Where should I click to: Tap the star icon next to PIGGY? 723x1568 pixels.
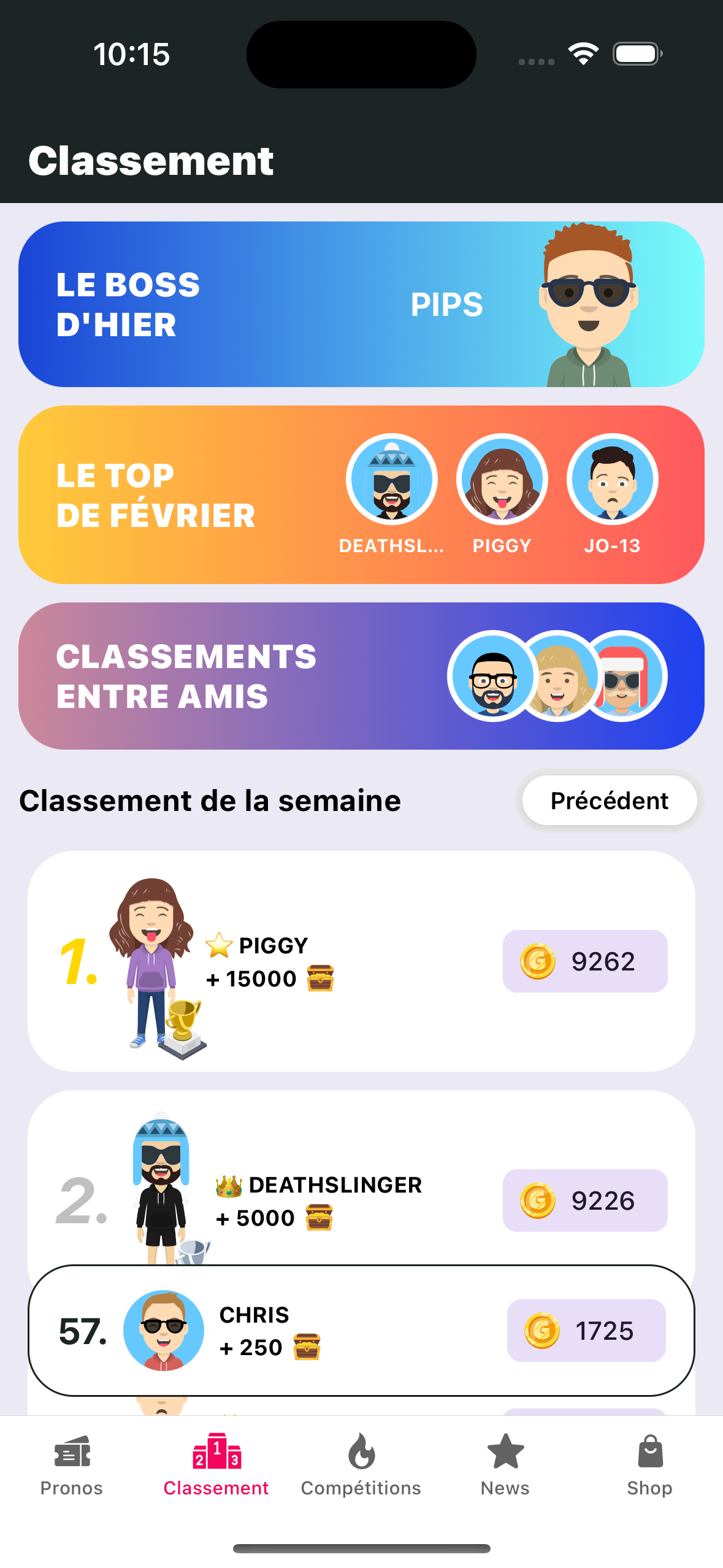pos(219,945)
